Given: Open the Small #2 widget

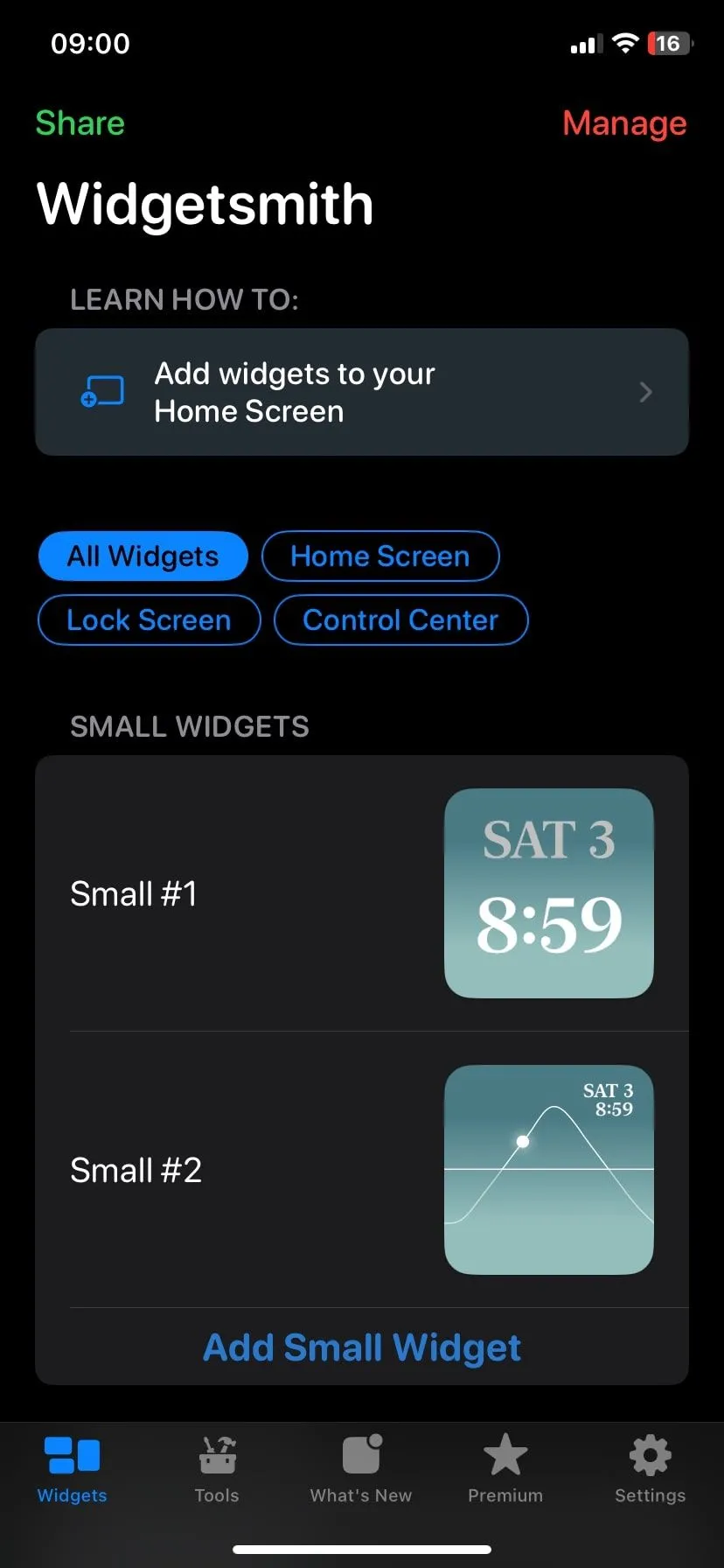Looking at the screenshot, I should pos(362,1170).
